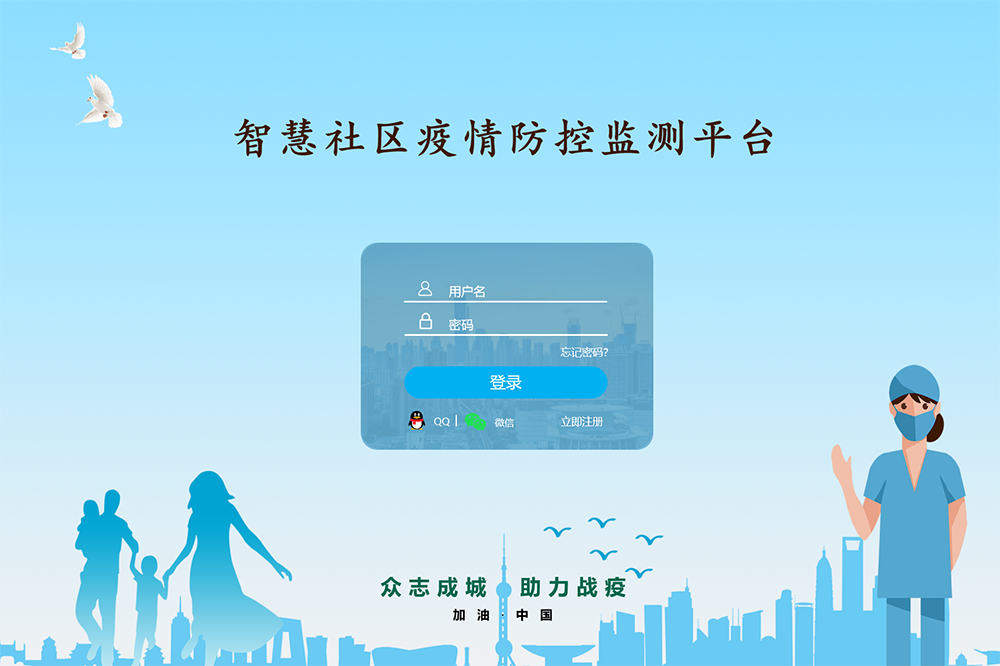Tap the 用户名 username field
The height and width of the screenshot is (666, 1000).
[520, 291]
